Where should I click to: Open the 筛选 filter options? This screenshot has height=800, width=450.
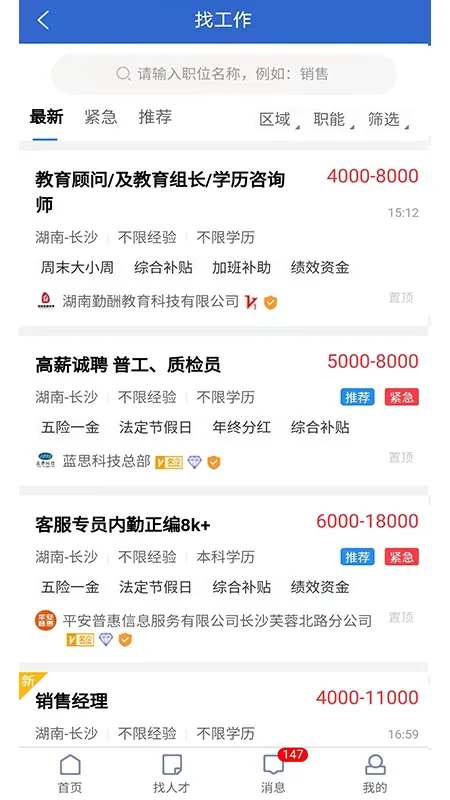click(387, 119)
